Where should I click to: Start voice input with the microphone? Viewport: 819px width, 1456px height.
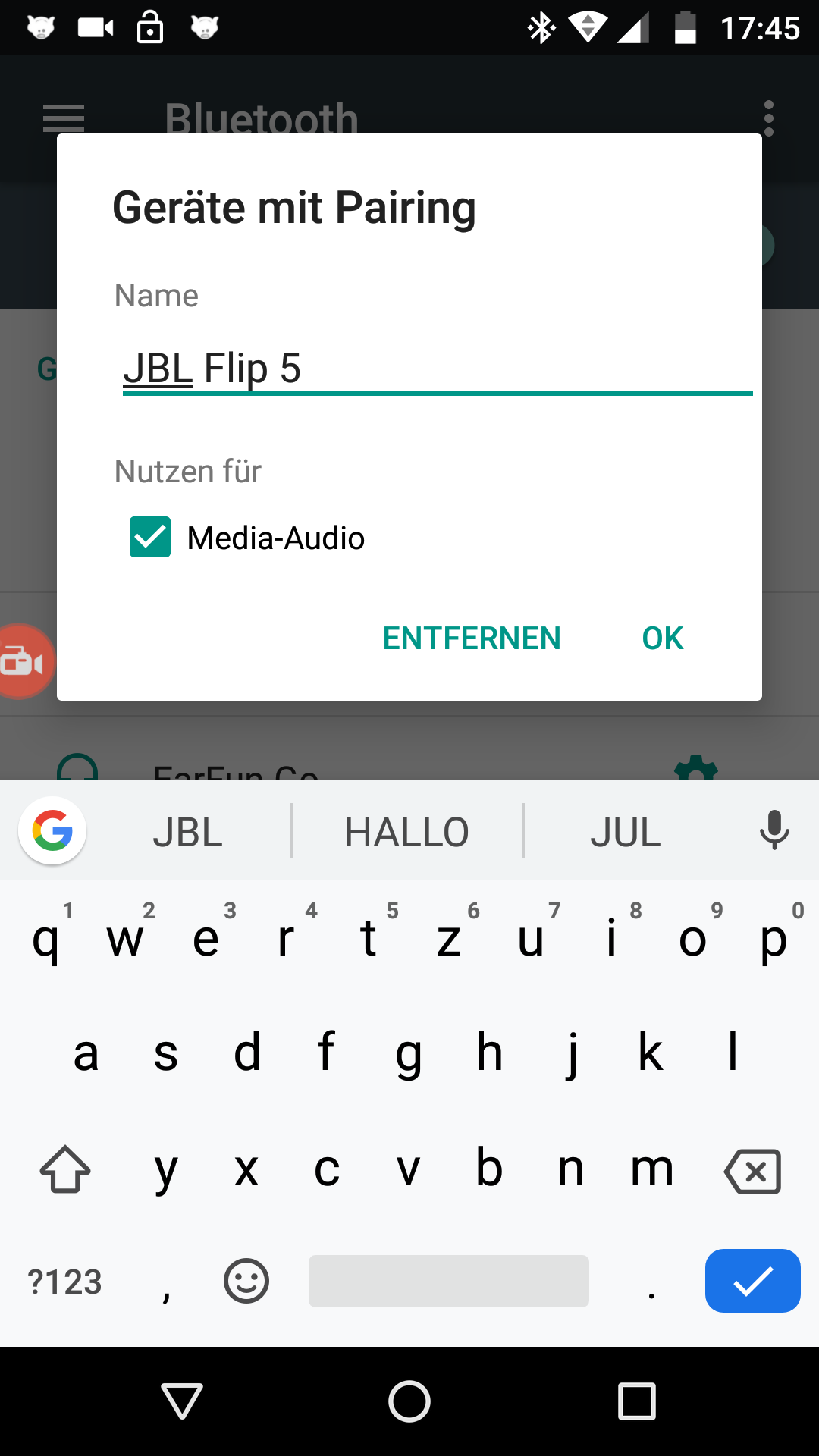click(774, 830)
